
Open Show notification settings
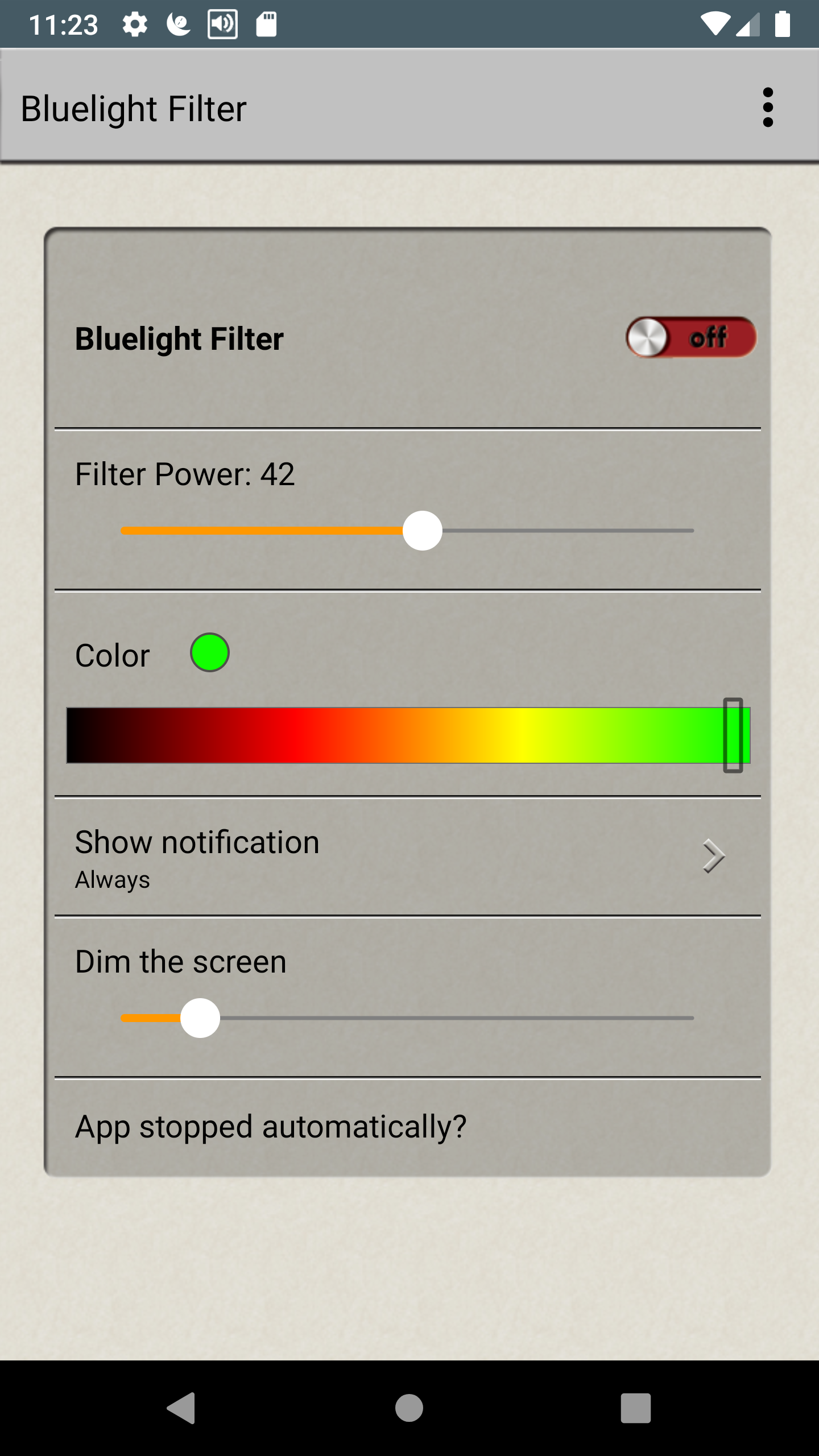coord(407,857)
